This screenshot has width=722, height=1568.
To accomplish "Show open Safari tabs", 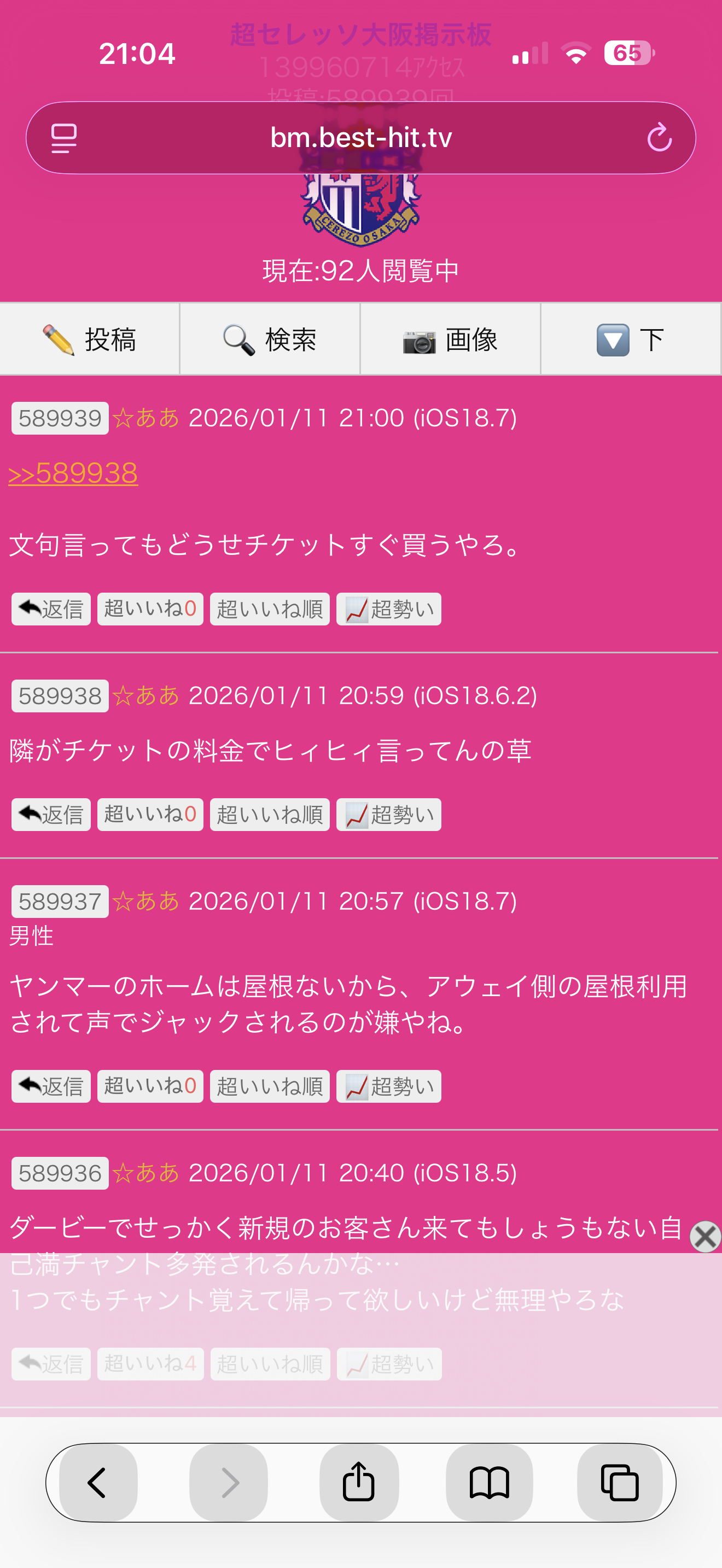I will coord(619,1482).
